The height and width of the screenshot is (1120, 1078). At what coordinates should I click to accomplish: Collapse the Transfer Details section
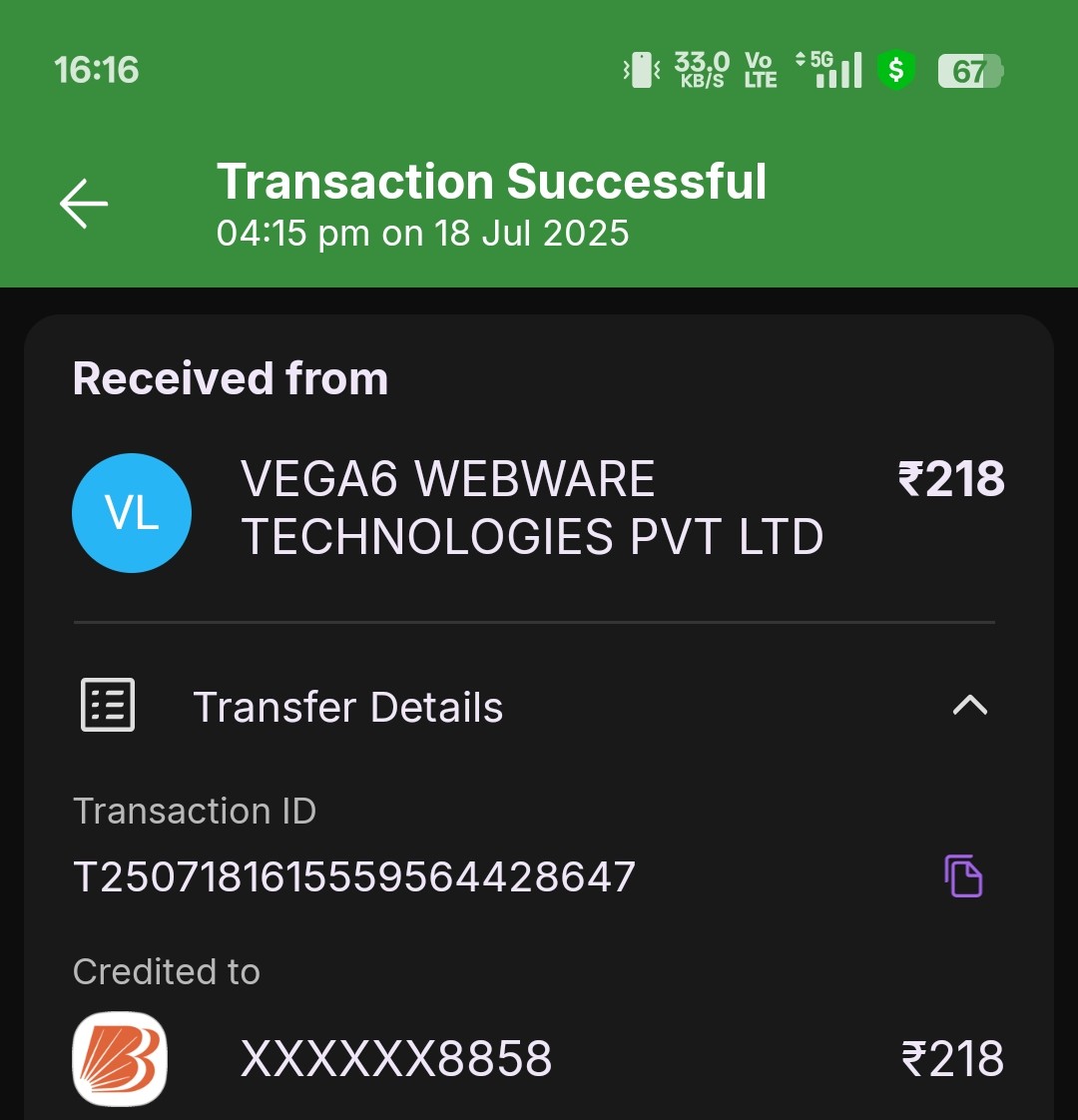[969, 706]
